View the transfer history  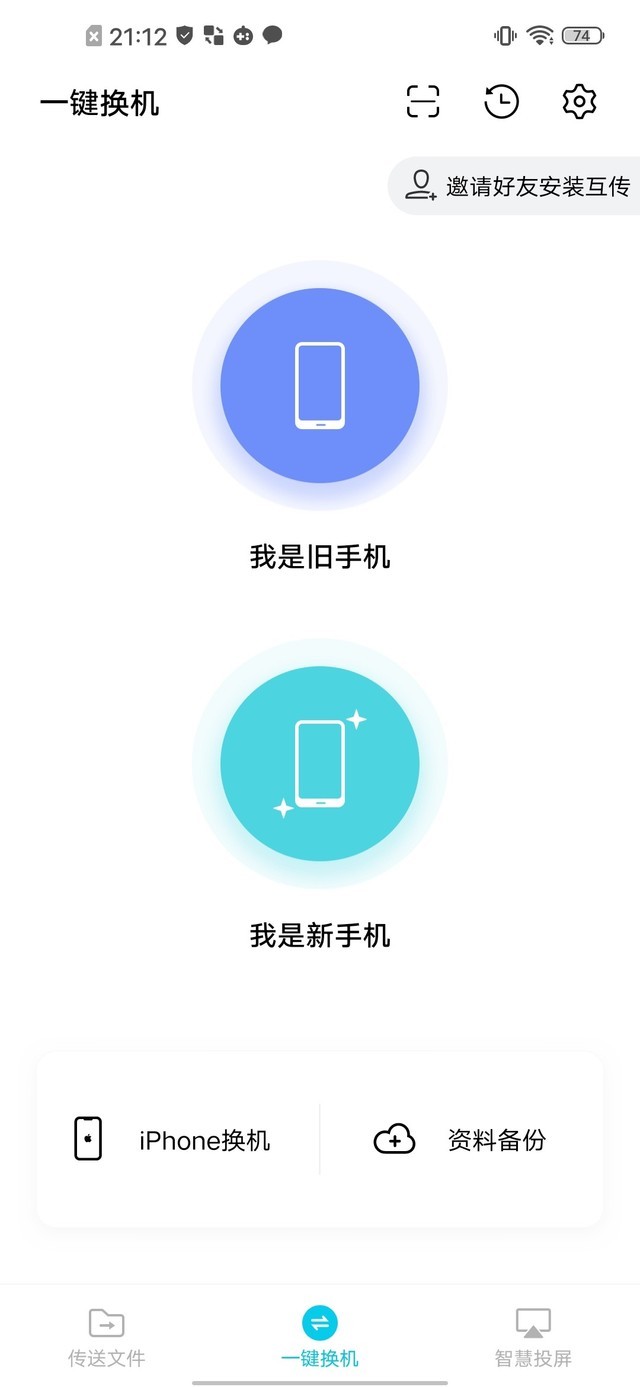point(501,102)
